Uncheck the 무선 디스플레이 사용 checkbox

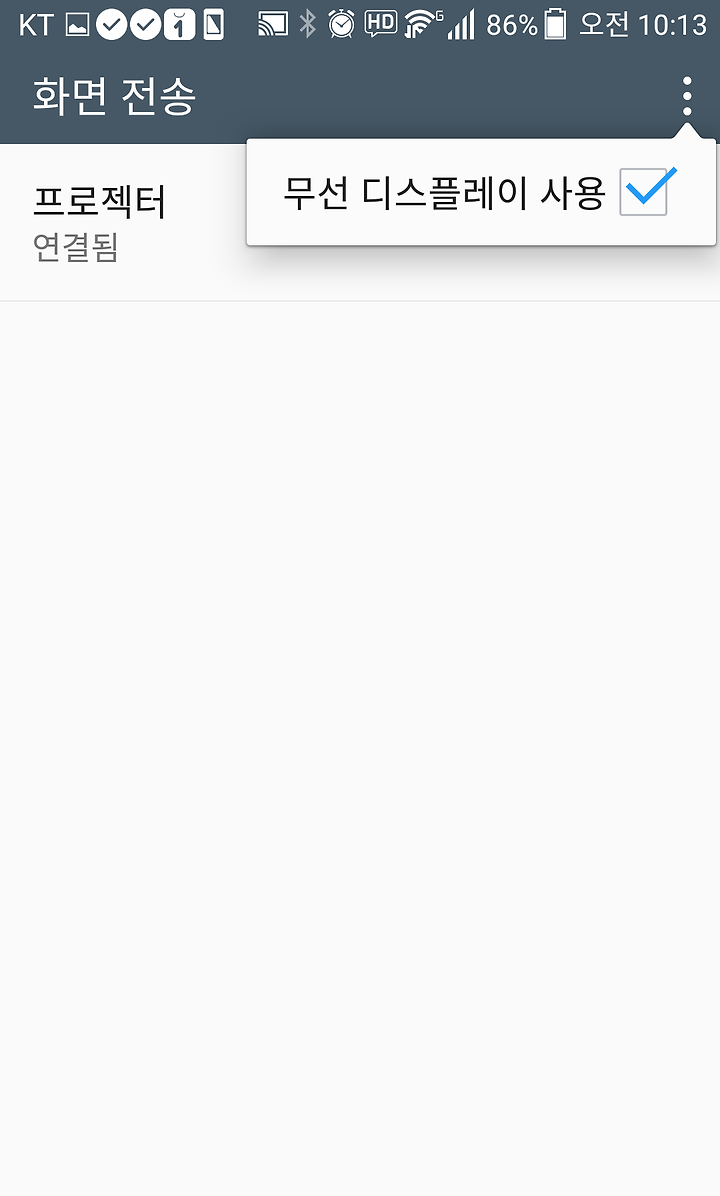[644, 192]
